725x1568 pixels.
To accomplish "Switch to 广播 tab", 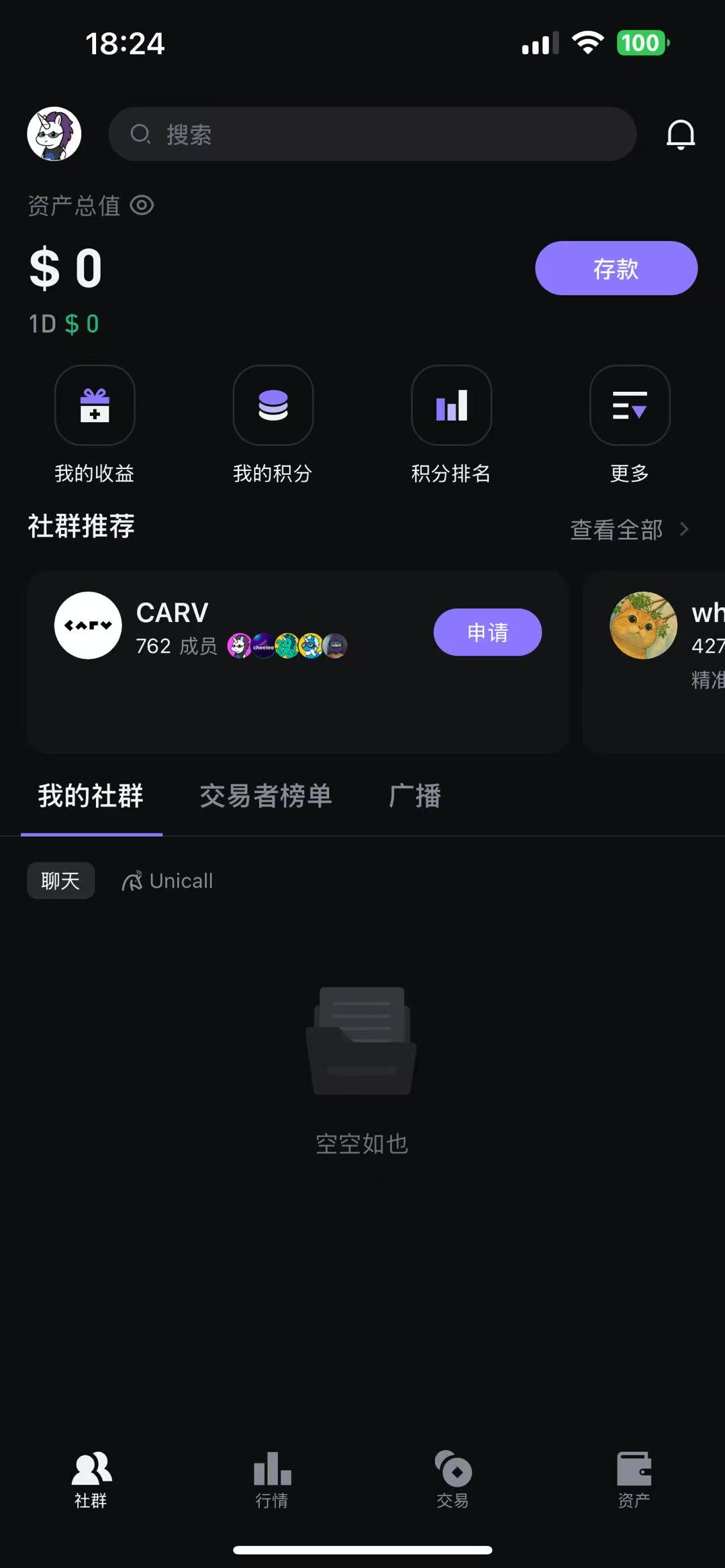I will click(x=414, y=796).
